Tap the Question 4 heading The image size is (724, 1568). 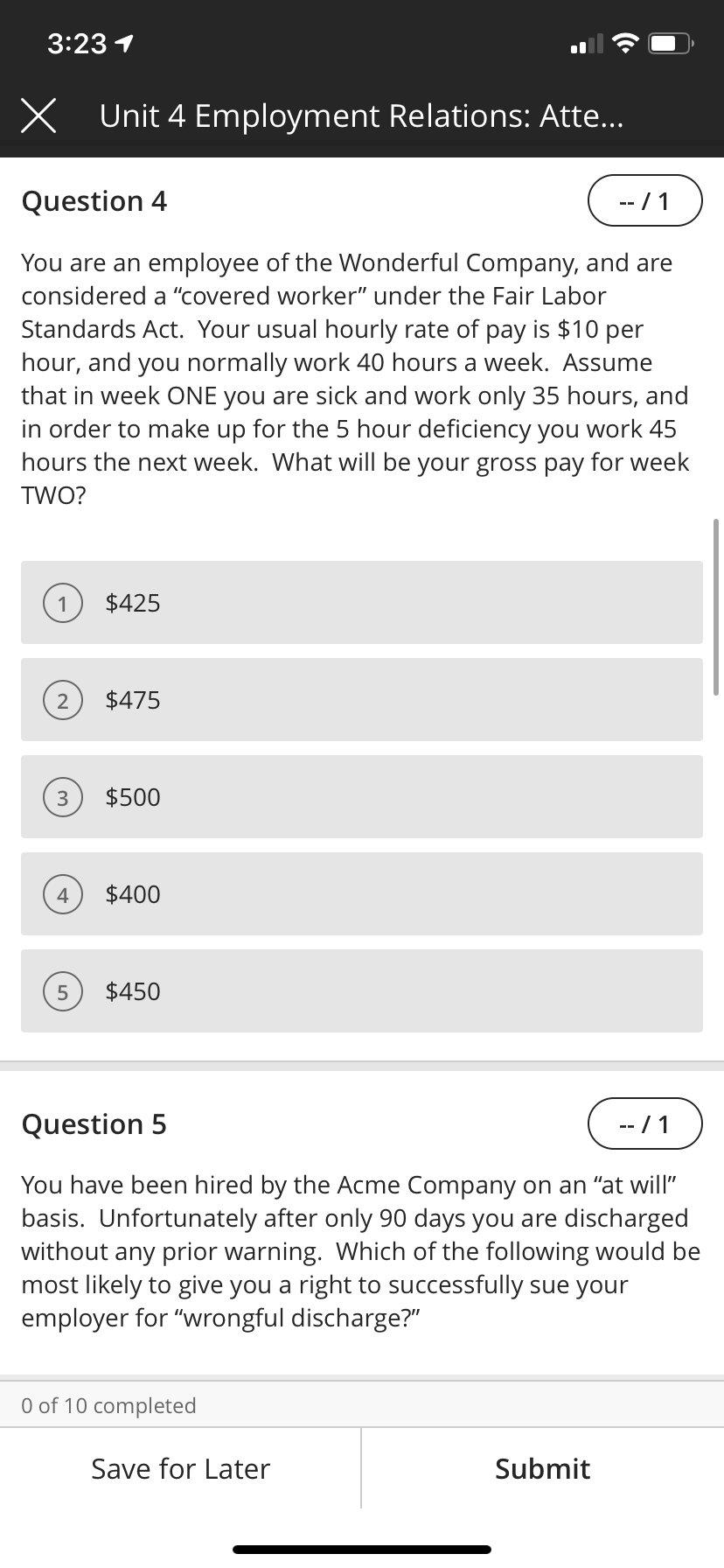click(x=94, y=200)
